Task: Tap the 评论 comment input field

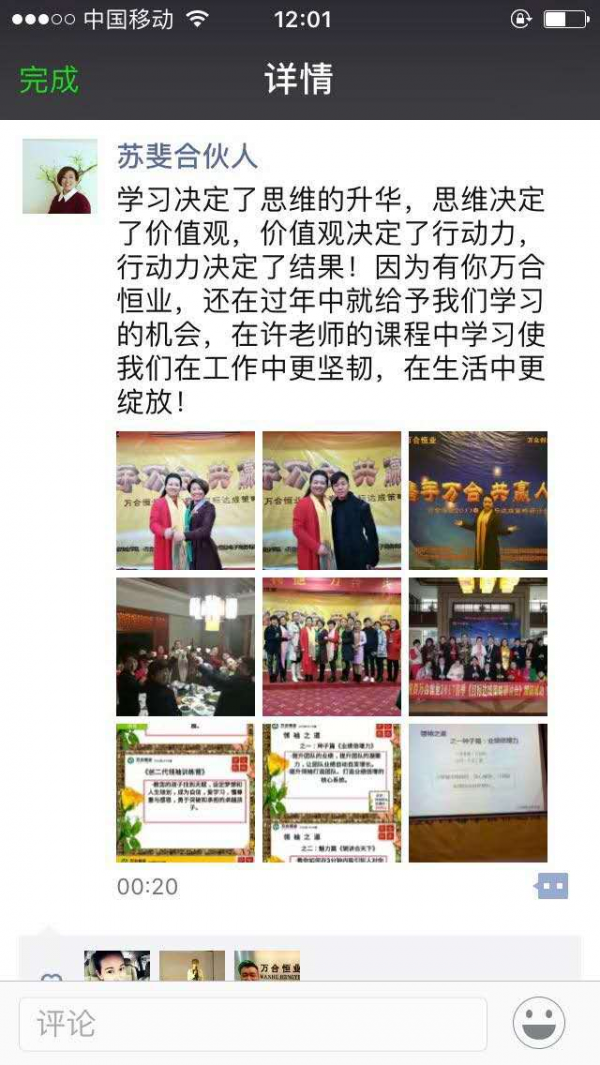Action: [x=252, y=1023]
